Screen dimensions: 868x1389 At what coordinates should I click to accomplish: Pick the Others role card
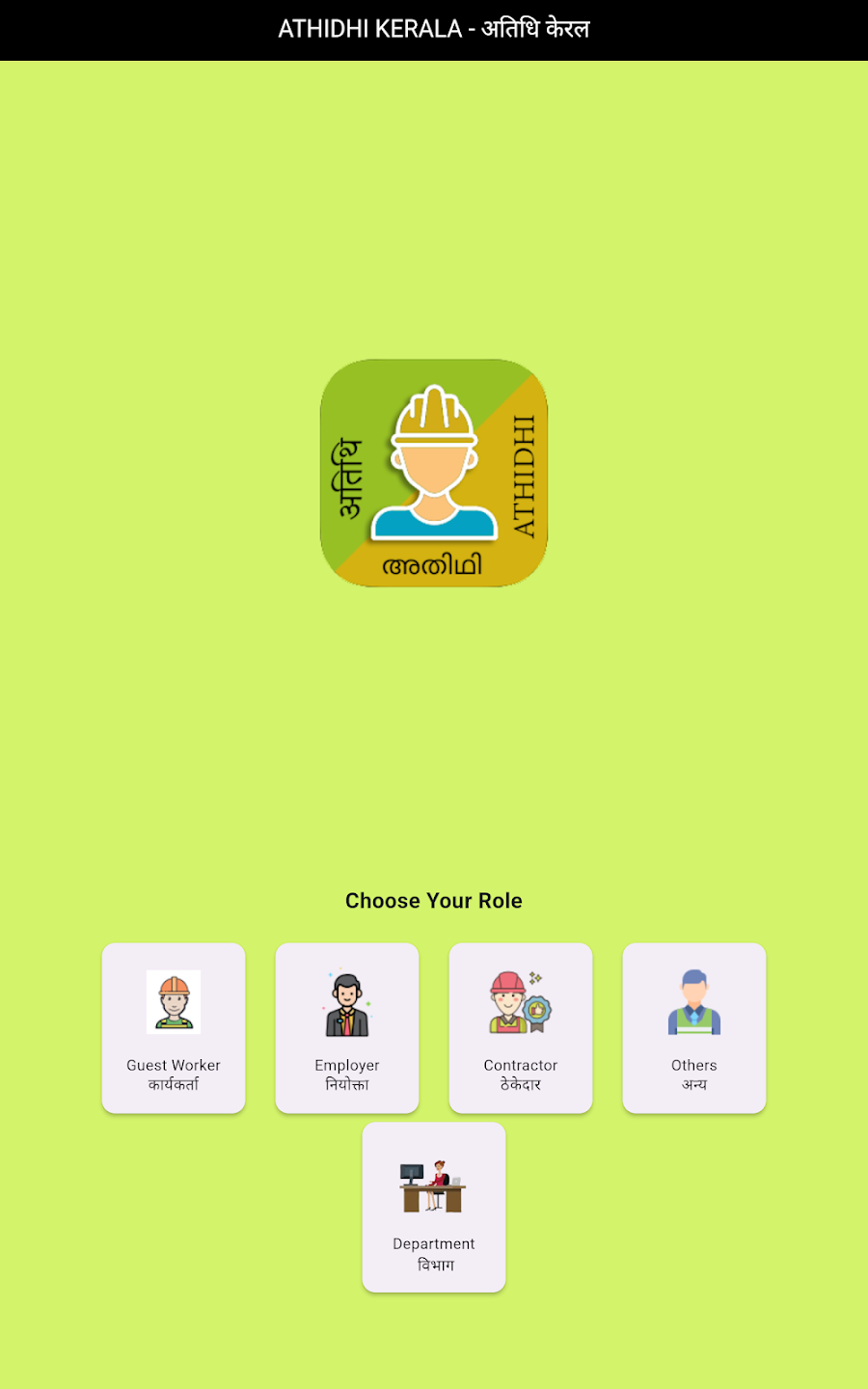(x=694, y=1027)
